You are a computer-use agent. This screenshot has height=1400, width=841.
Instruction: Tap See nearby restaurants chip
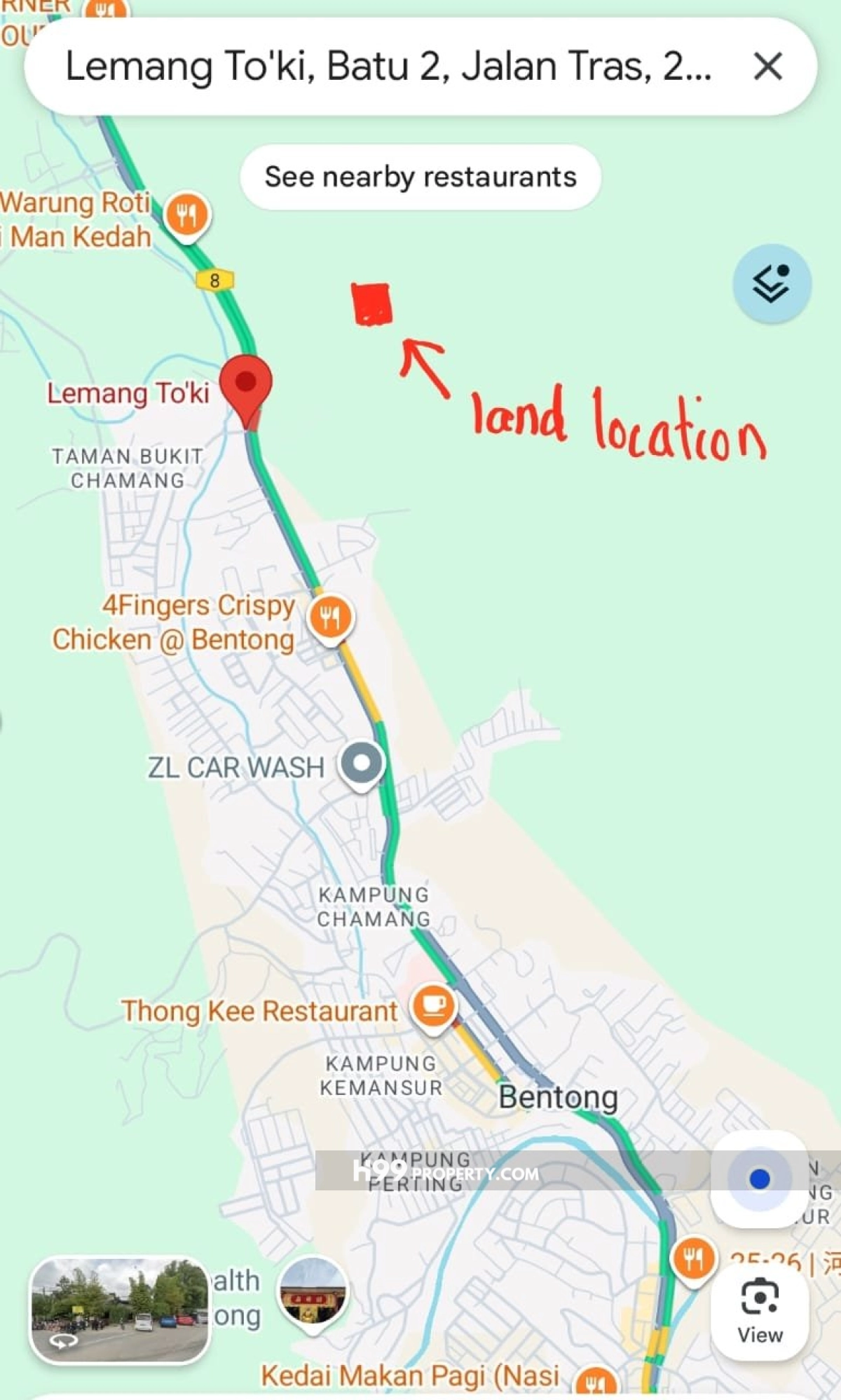pyautogui.click(x=420, y=177)
